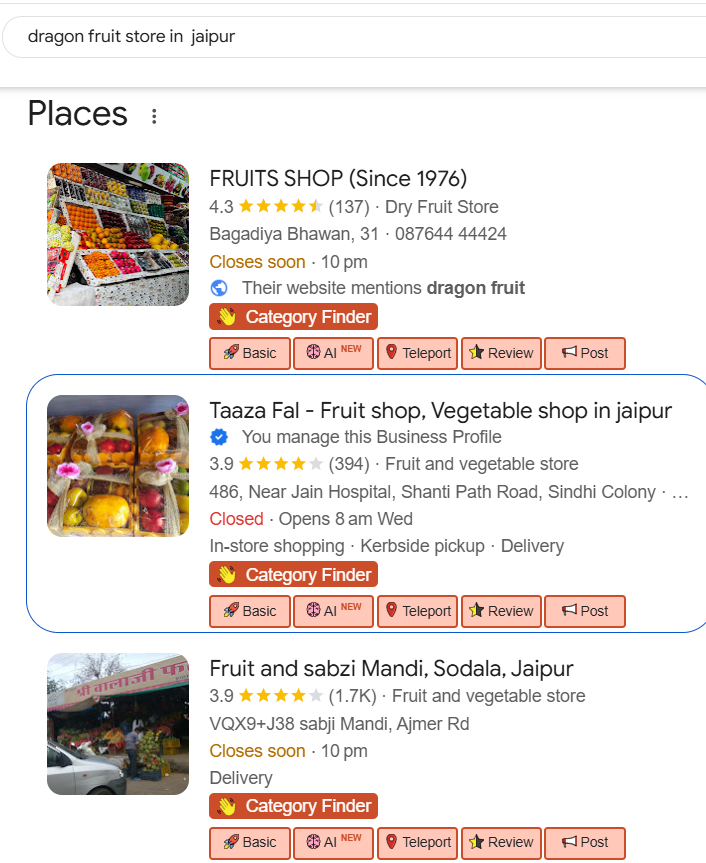706x863 pixels.
Task: Open Review button under Taaza Fal
Action: [x=501, y=611]
